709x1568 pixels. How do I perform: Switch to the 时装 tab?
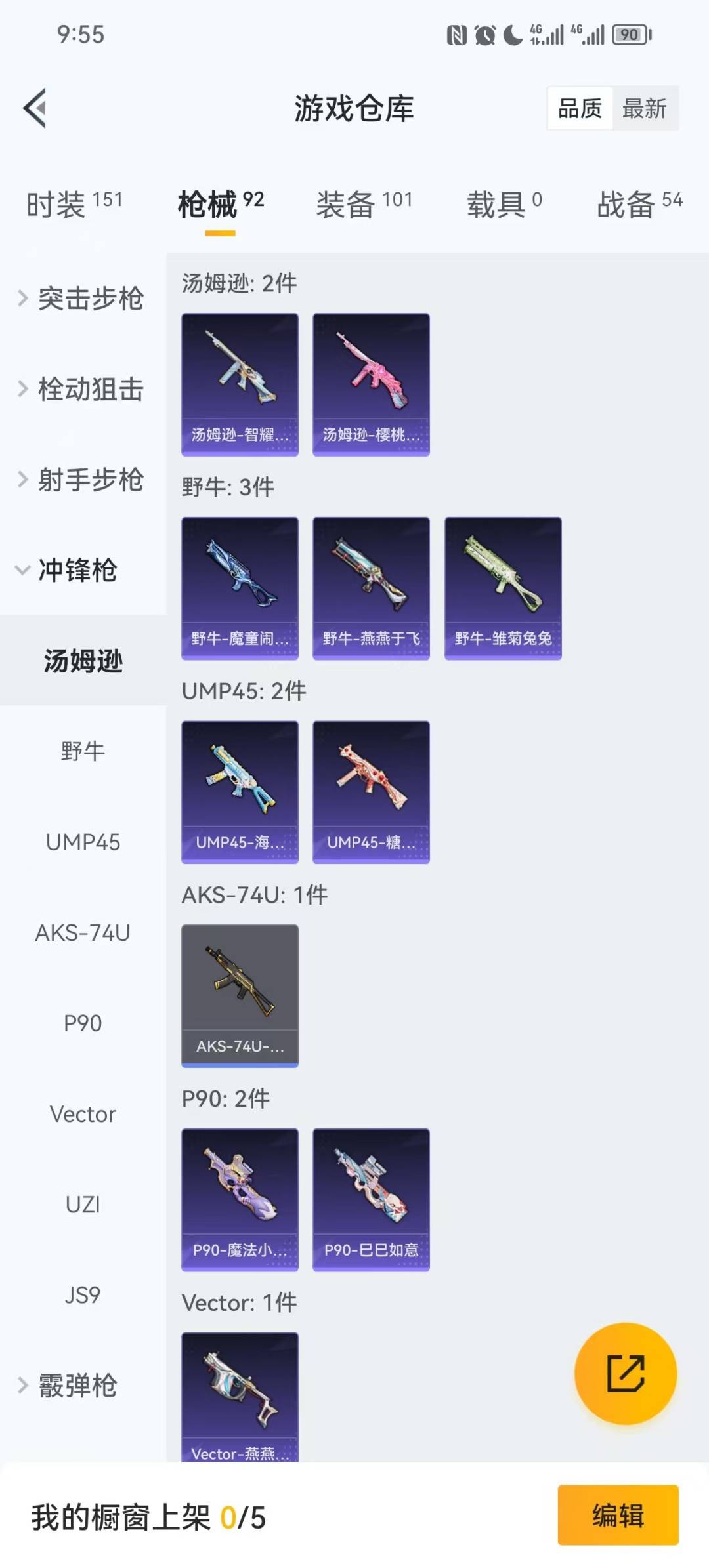pos(74,204)
